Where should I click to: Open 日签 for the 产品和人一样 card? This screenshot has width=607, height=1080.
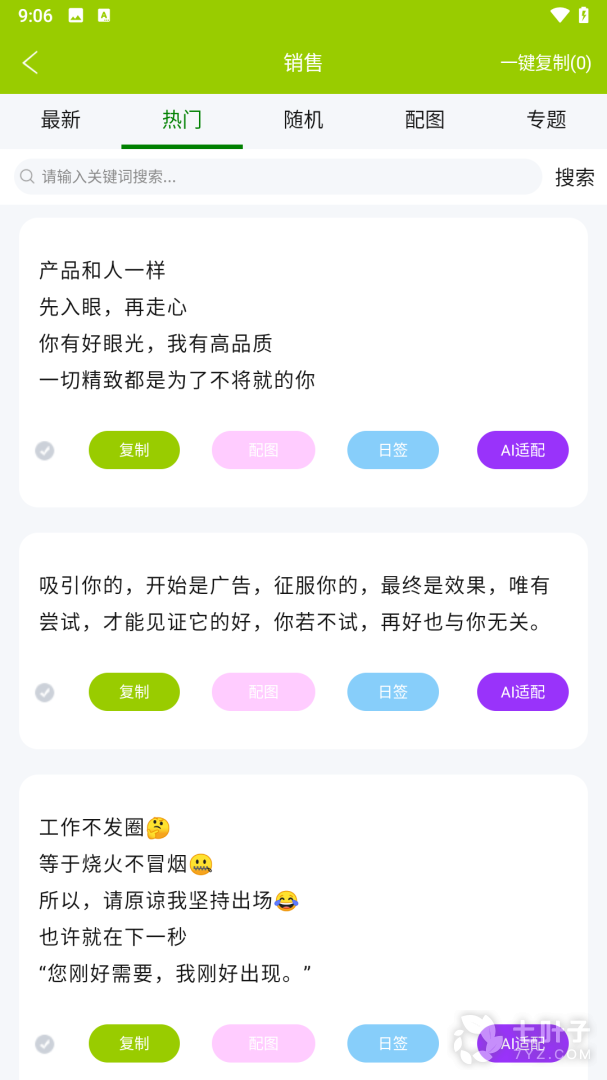[393, 450]
